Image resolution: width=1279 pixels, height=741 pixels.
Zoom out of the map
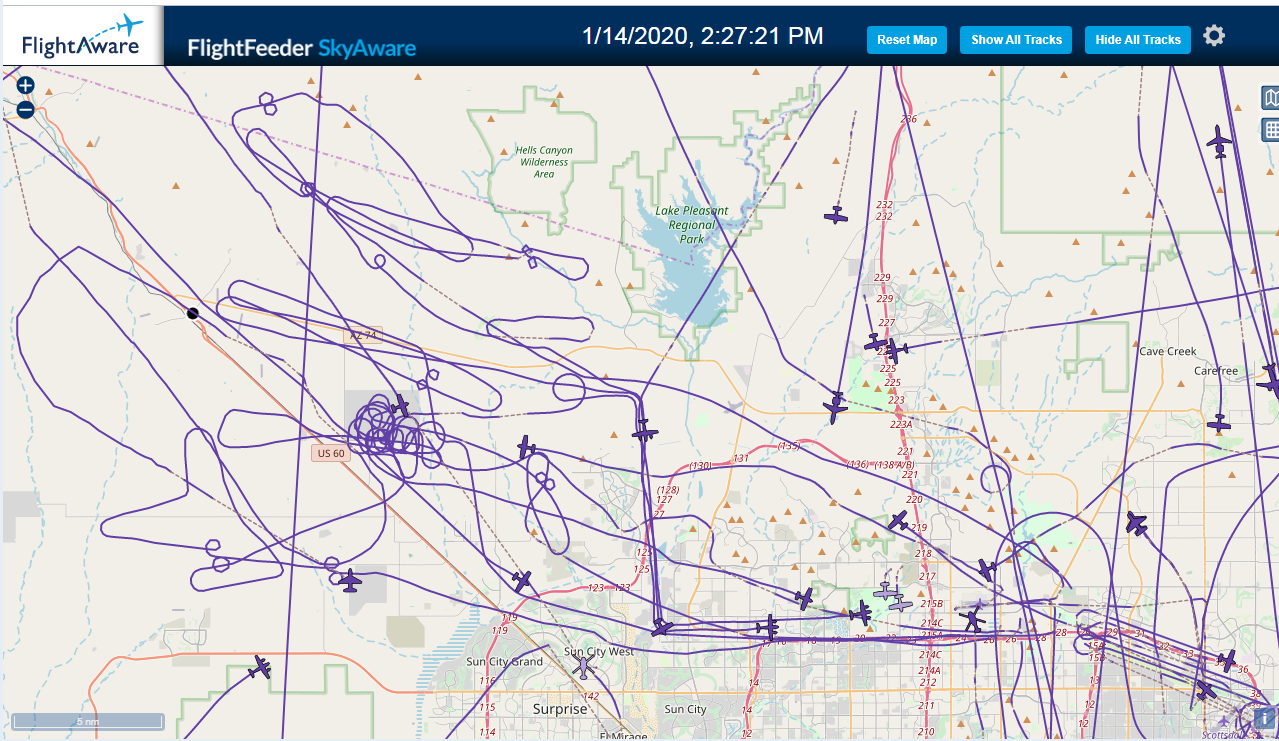pyautogui.click(x=26, y=110)
